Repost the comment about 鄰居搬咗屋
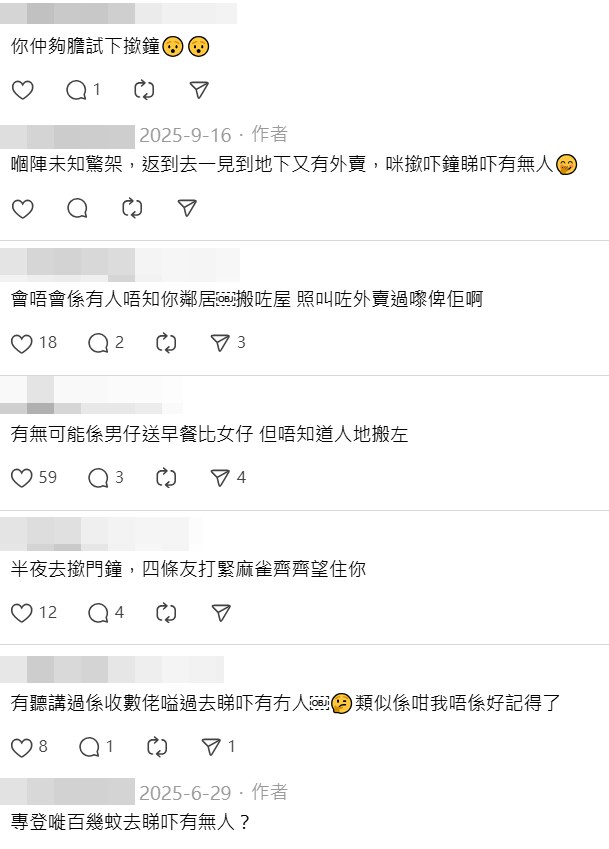Image resolution: width=609 pixels, height=849 pixels. click(x=166, y=343)
